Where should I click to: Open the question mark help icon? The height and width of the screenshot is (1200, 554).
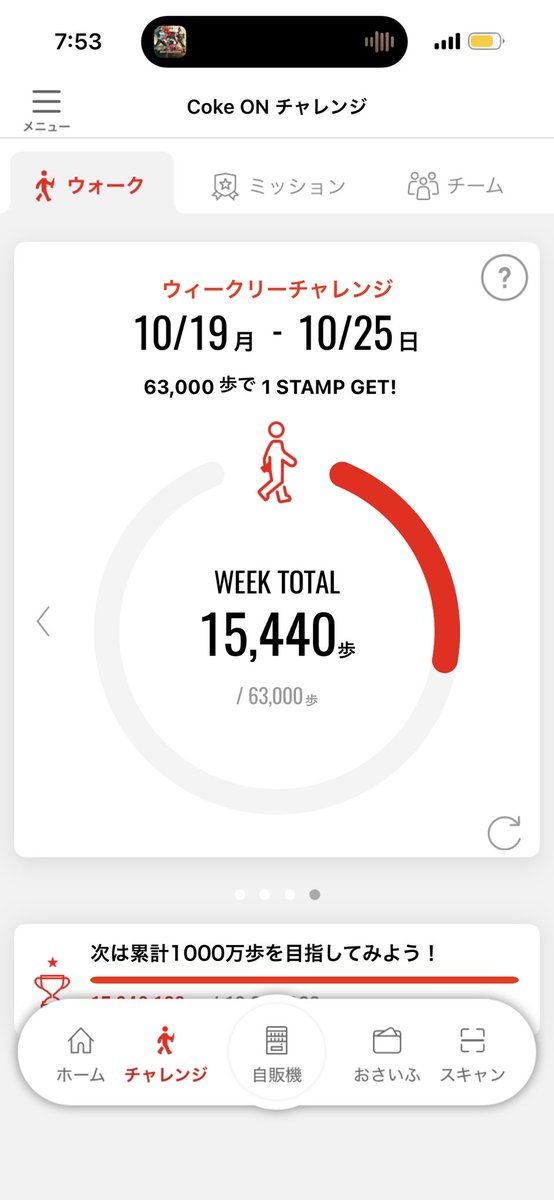point(504,278)
